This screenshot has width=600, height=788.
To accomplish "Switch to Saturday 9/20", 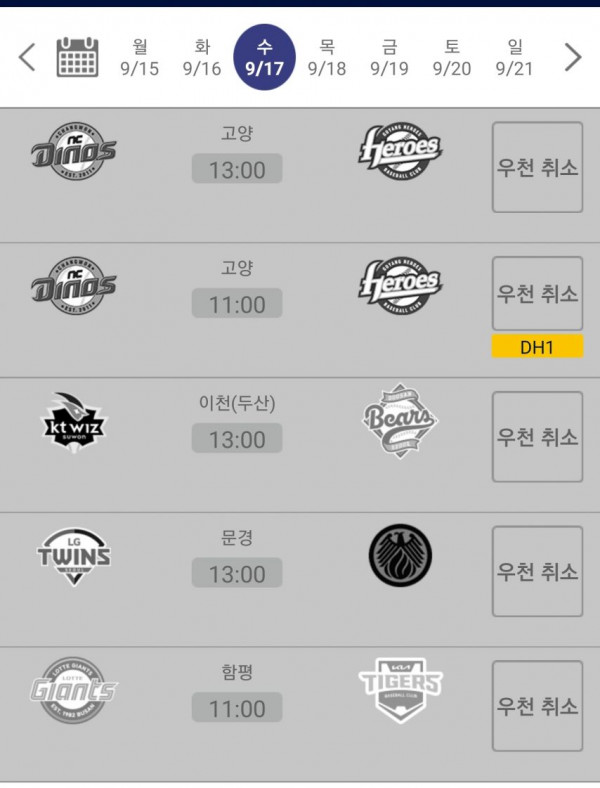I will (452, 57).
